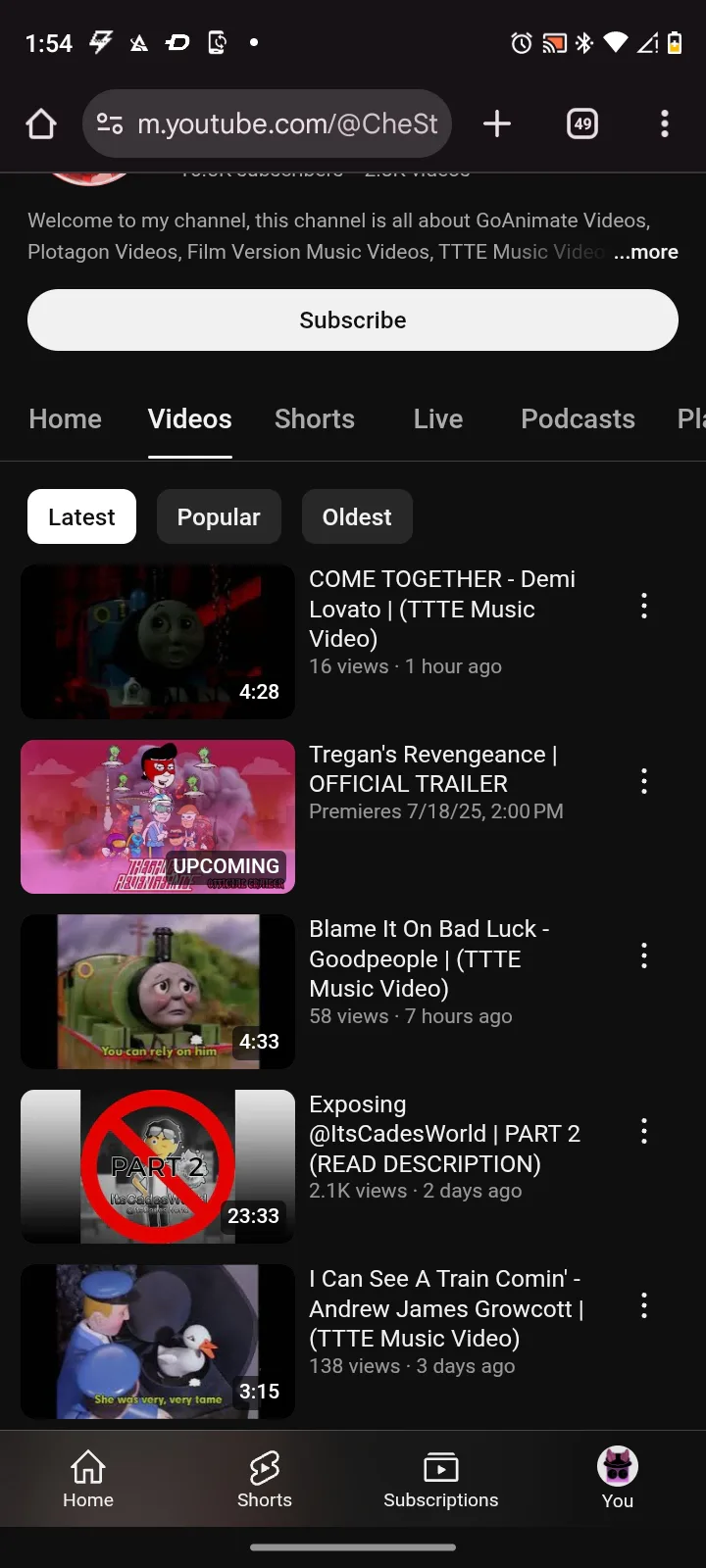Switch to the Live tab
The image size is (706, 1568).
tap(438, 418)
